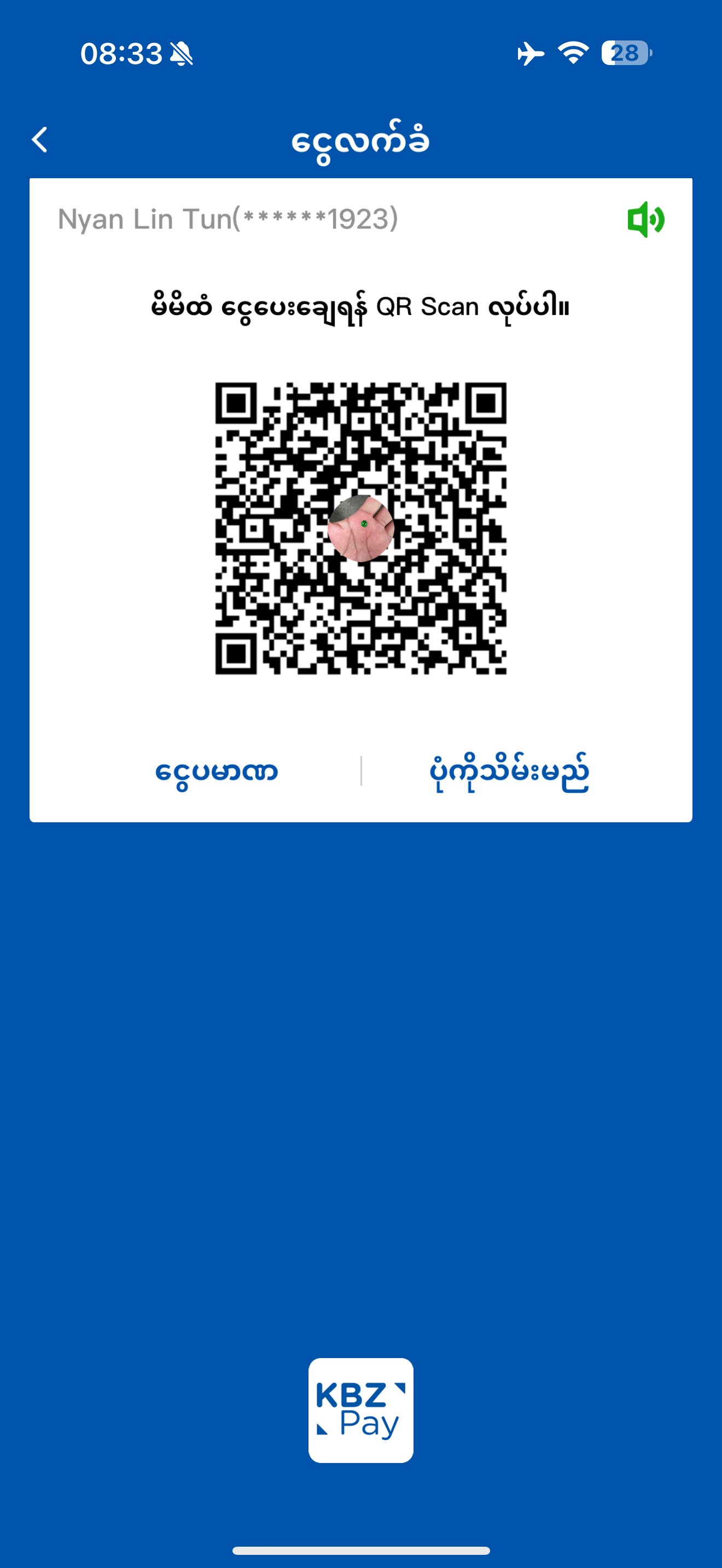Go back using the arrow icon
This screenshot has width=722, height=1568.
tap(40, 140)
